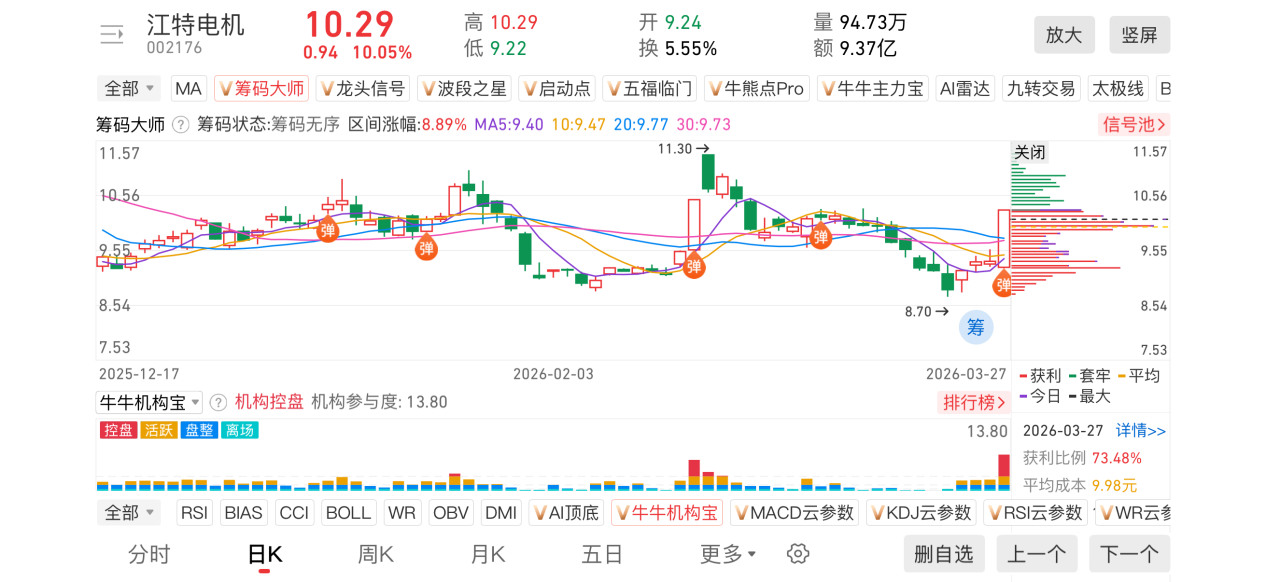The height and width of the screenshot is (582, 1266).
Task: Switch to 竖屏 portrait view
Action: click(x=1139, y=35)
